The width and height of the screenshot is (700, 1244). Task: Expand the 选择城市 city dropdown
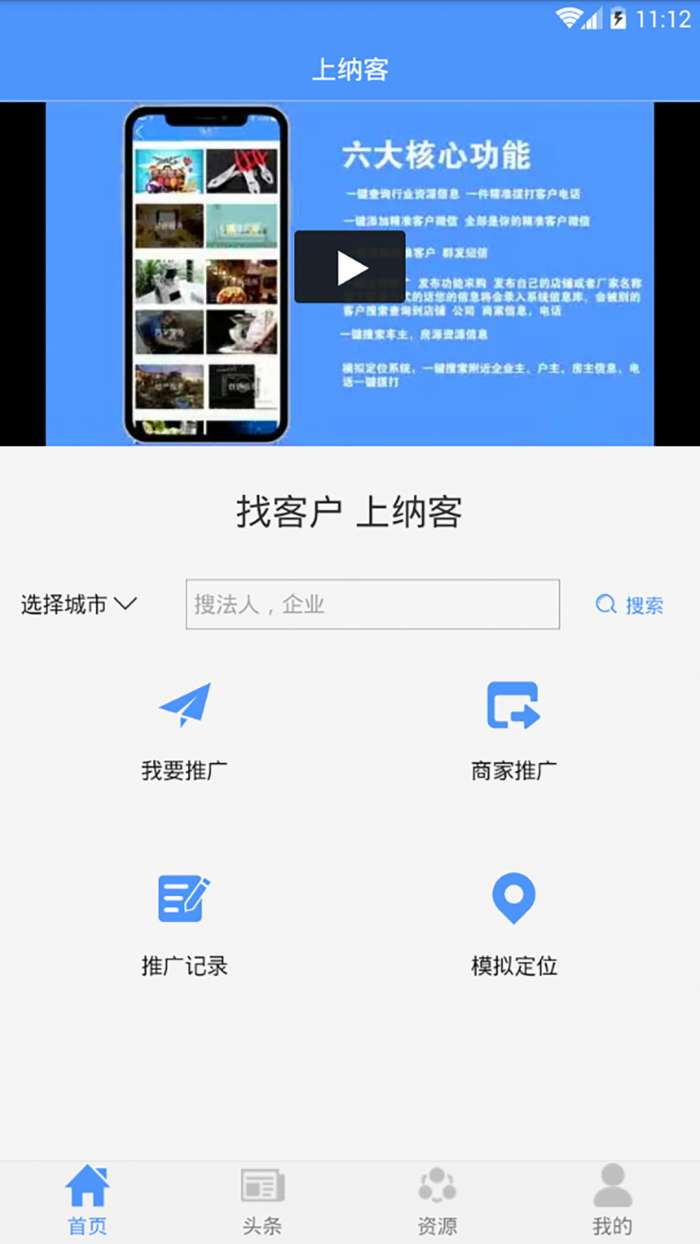pos(79,604)
